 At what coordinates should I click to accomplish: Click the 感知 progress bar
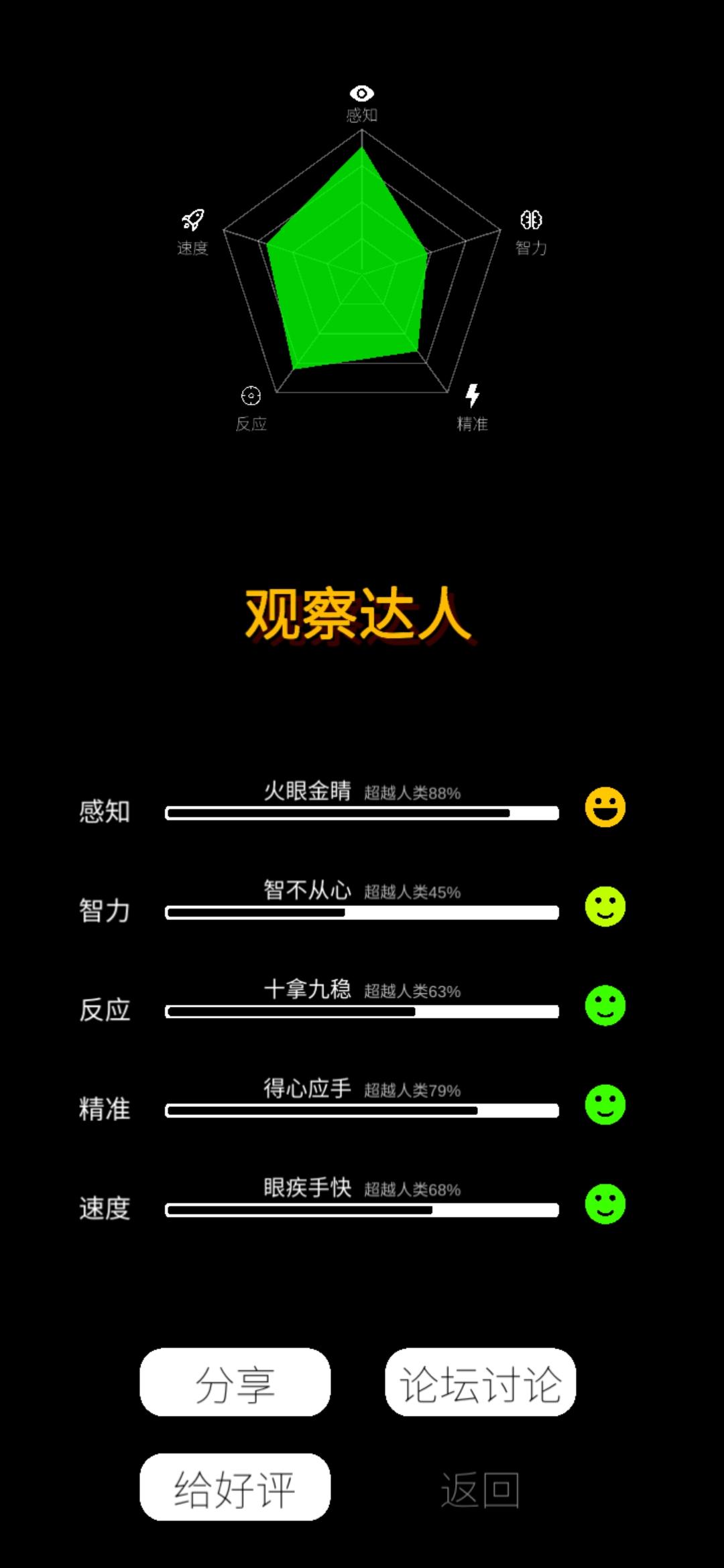coord(362,813)
